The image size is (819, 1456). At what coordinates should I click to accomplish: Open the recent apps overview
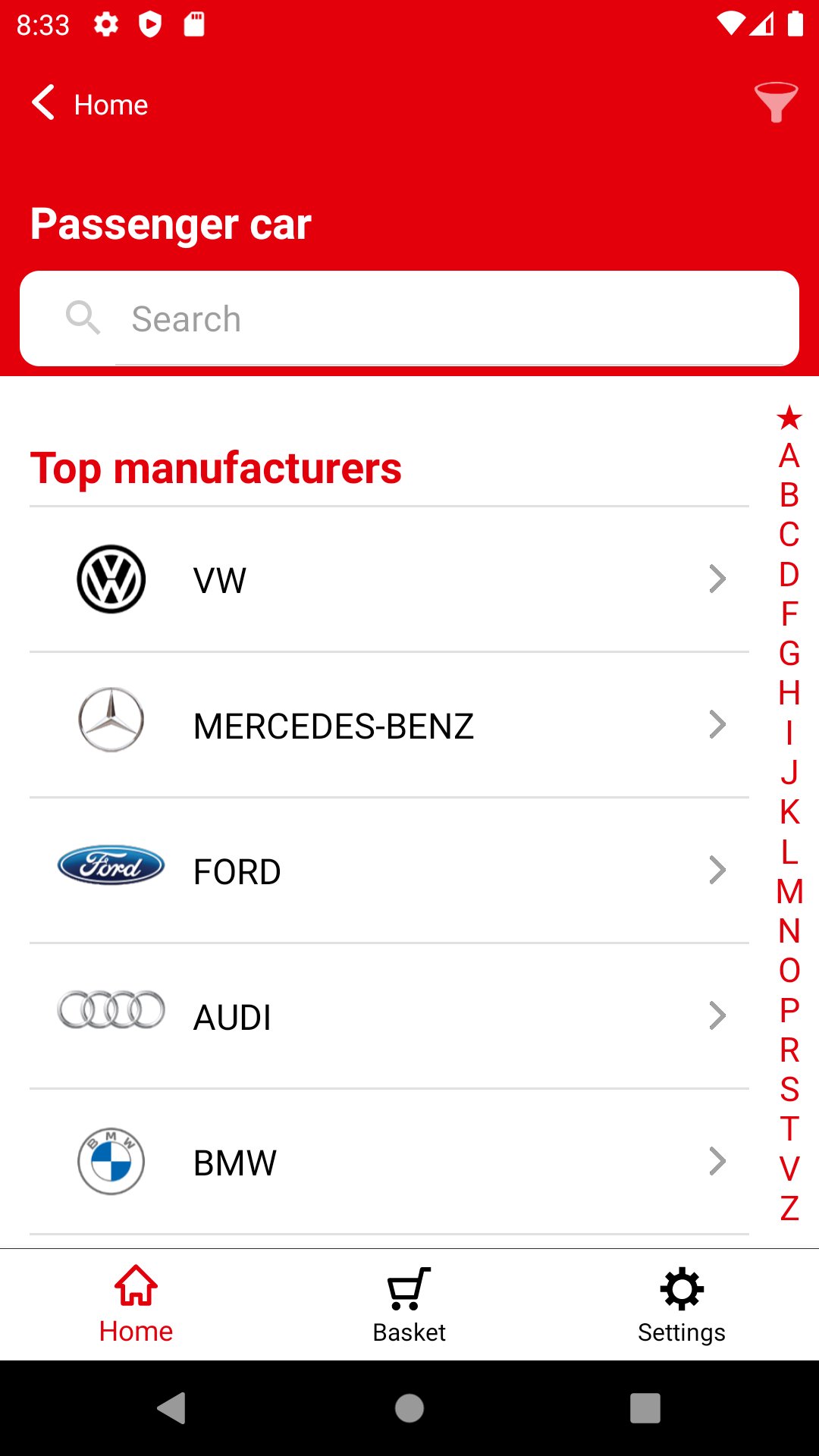tap(645, 1408)
